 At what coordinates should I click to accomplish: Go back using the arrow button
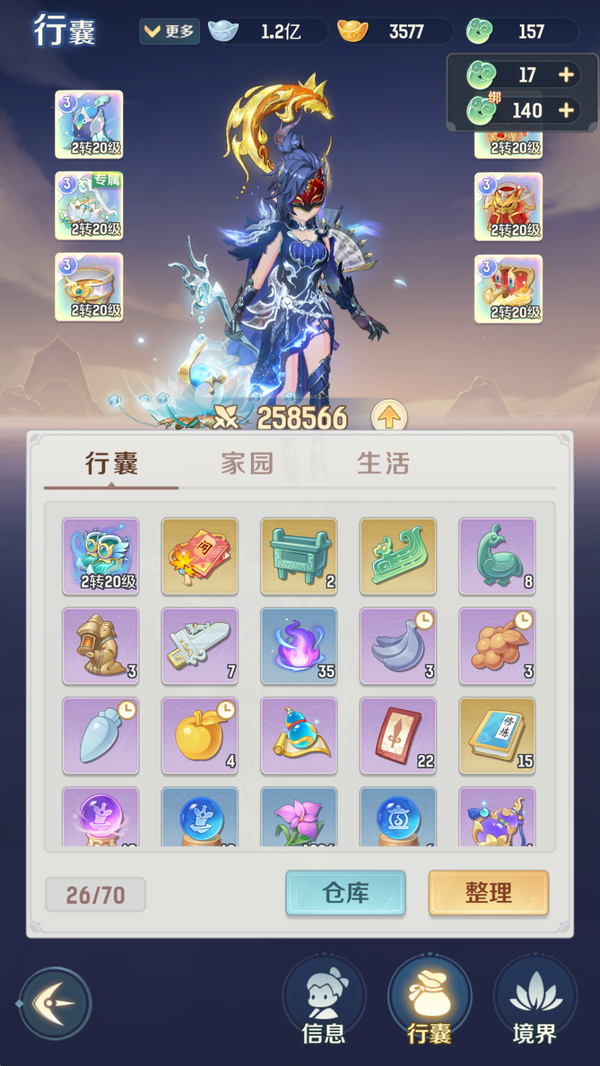coord(55,1003)
